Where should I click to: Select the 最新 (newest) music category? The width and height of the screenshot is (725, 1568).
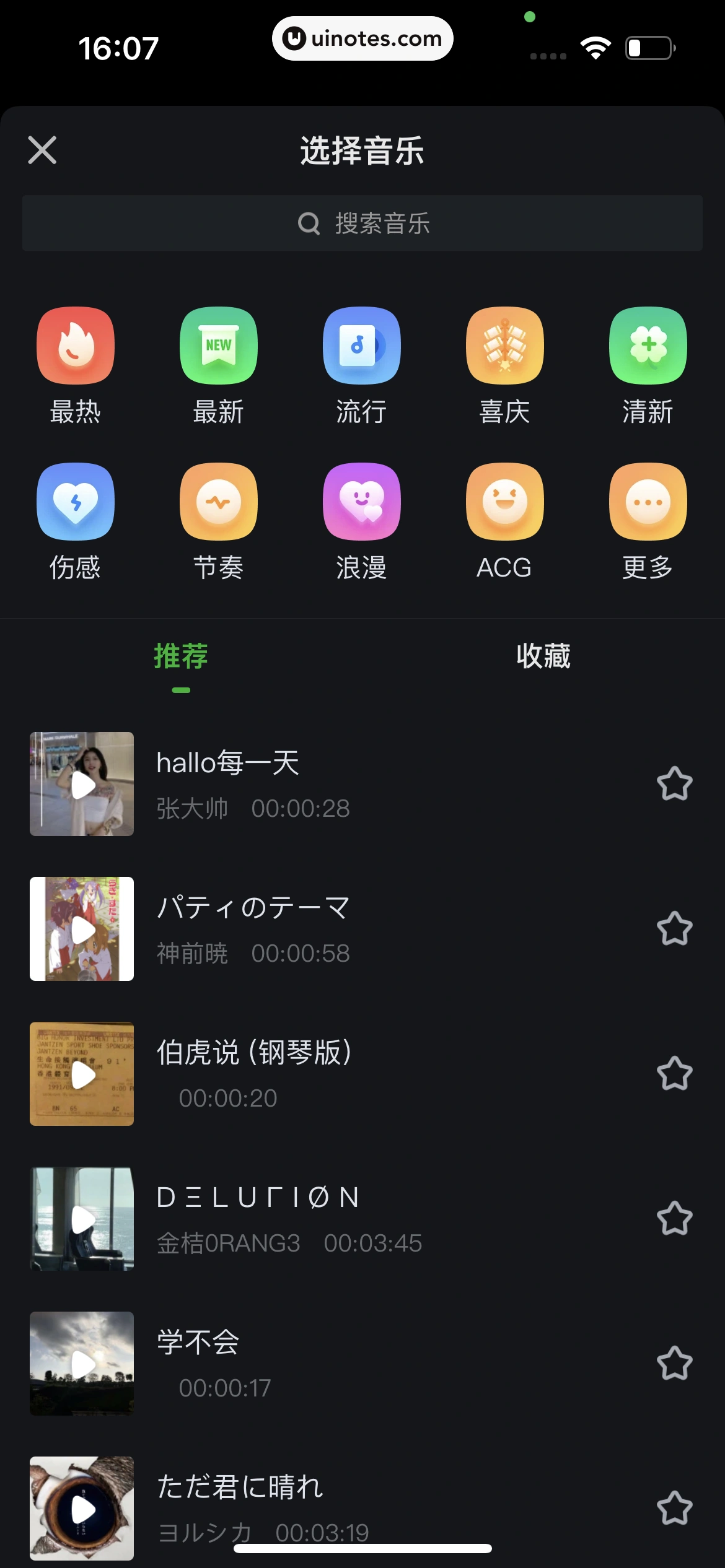218,367
